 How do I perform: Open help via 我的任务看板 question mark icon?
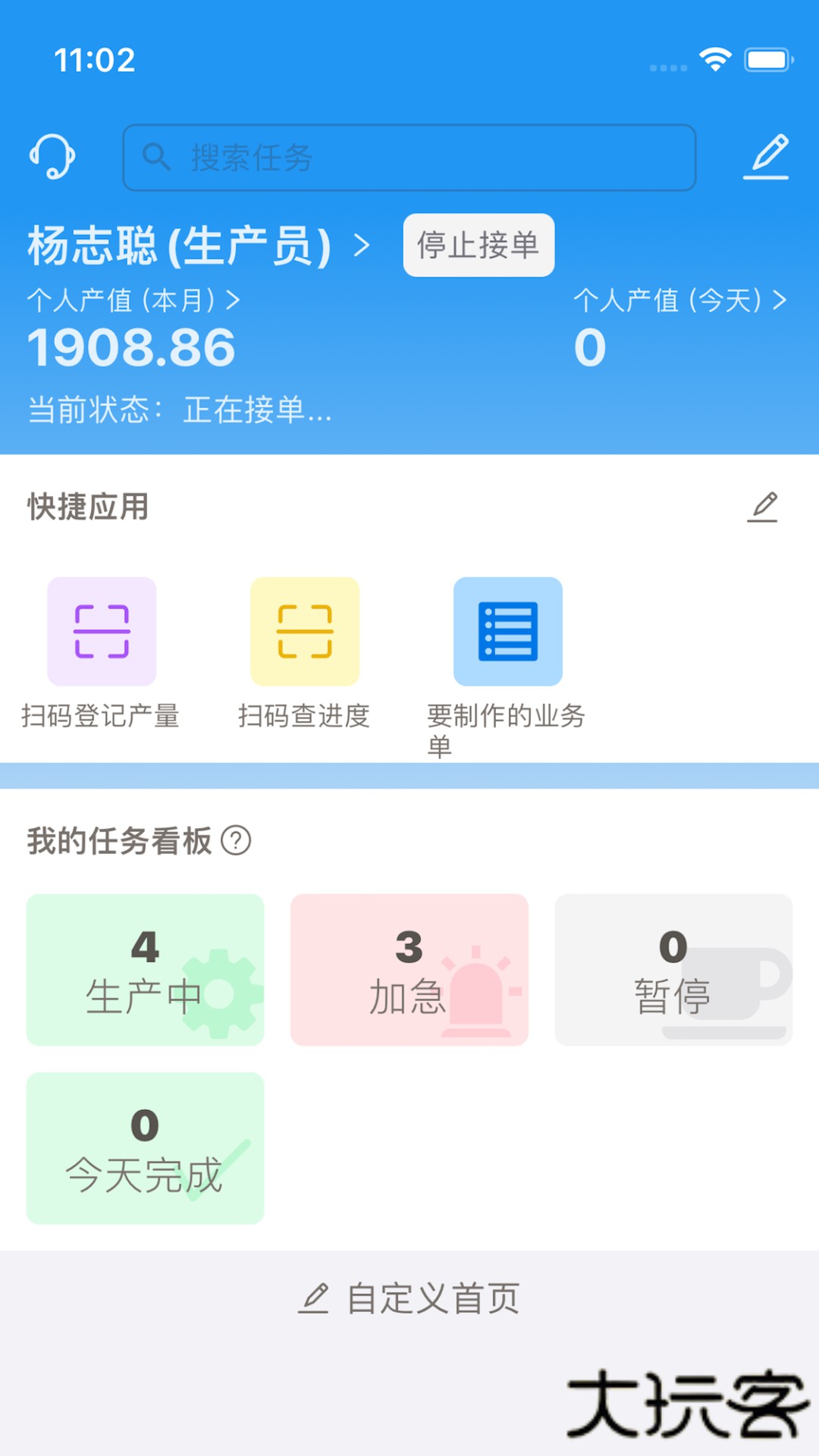coord(237,840)
